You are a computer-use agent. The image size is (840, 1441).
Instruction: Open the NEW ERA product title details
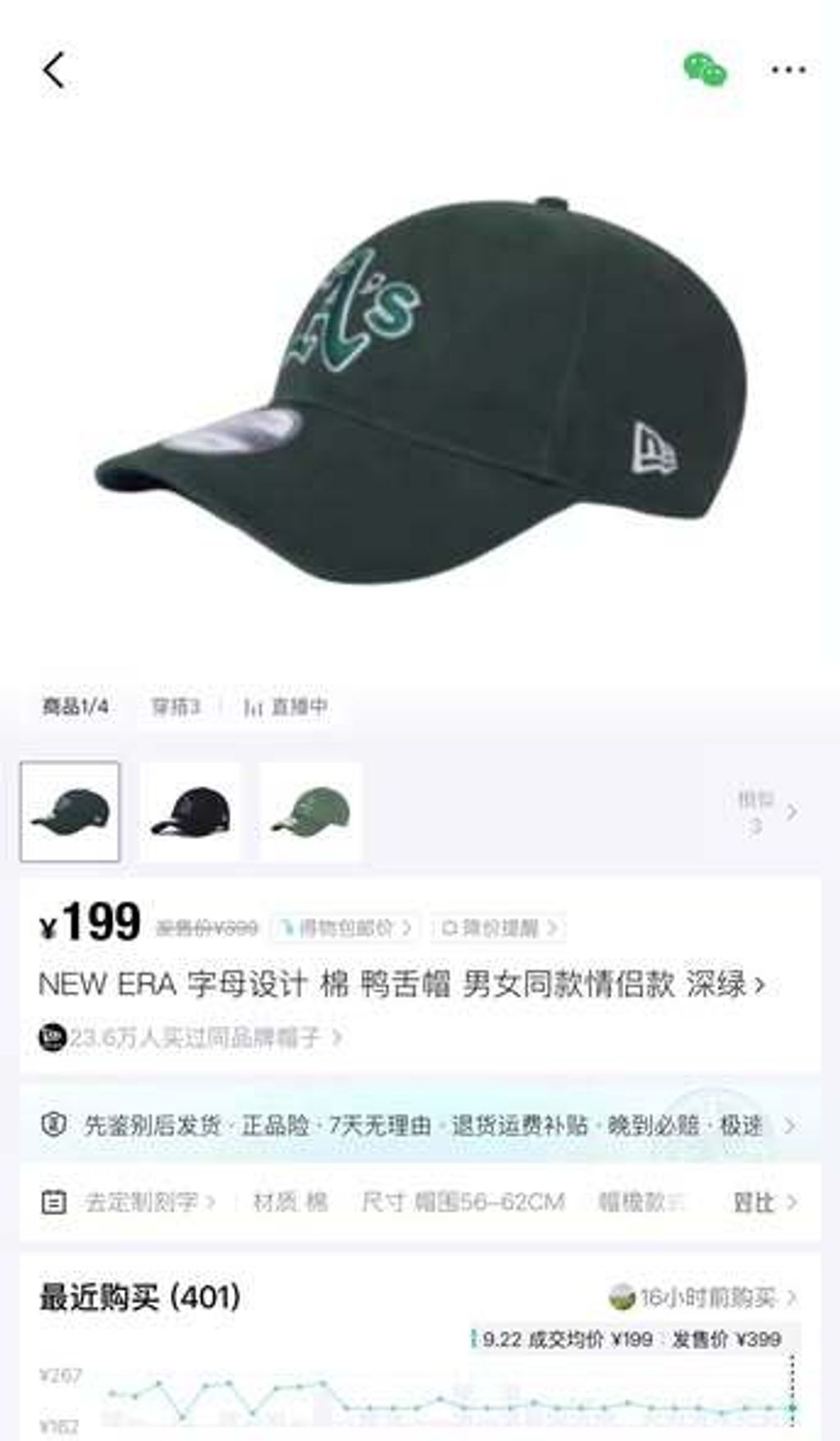[402, 983]
